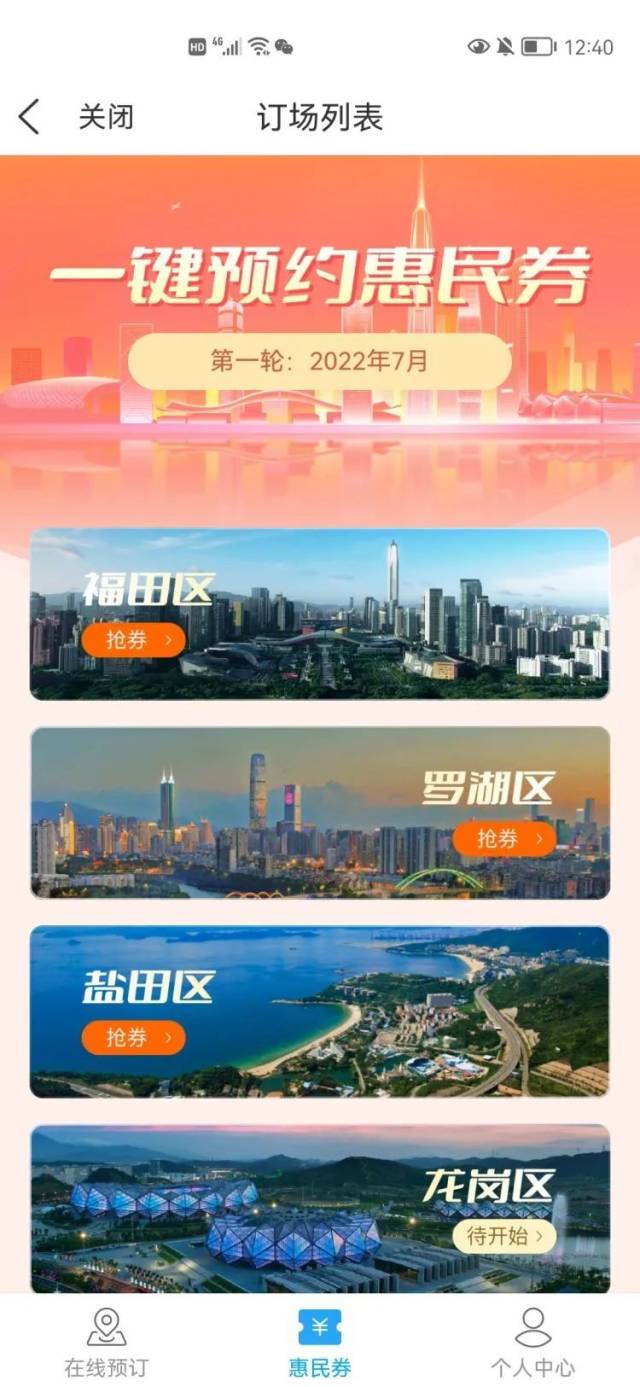The height and width of the screenshot is (1387, 640).
Task: Tap 抢券 on the 福田区 card
Action: click(134, 640)
